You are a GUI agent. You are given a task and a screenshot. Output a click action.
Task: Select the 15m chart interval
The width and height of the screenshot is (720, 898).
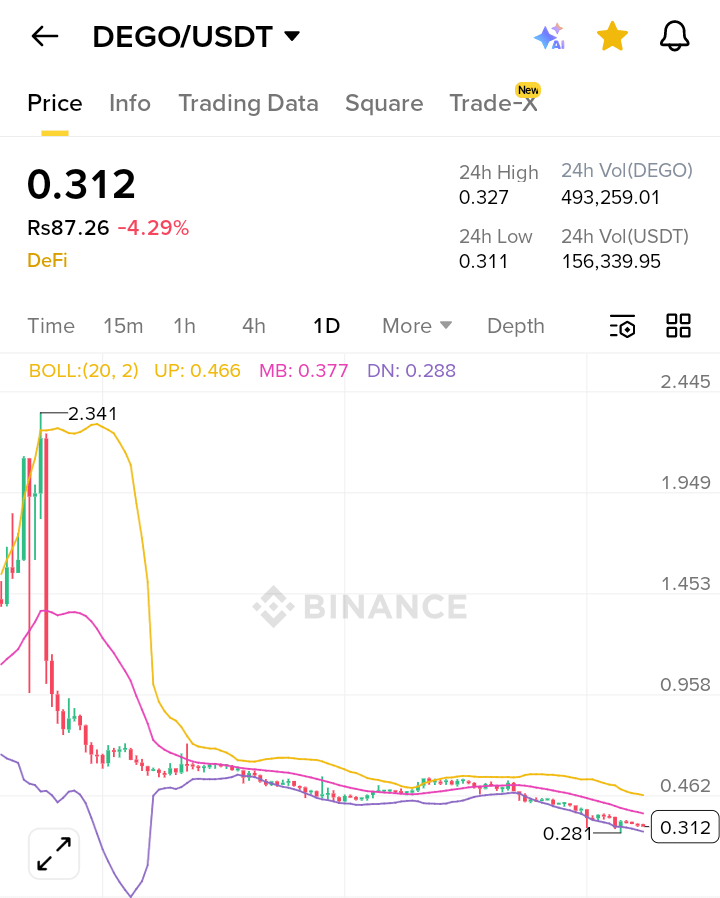pos(123,326)
